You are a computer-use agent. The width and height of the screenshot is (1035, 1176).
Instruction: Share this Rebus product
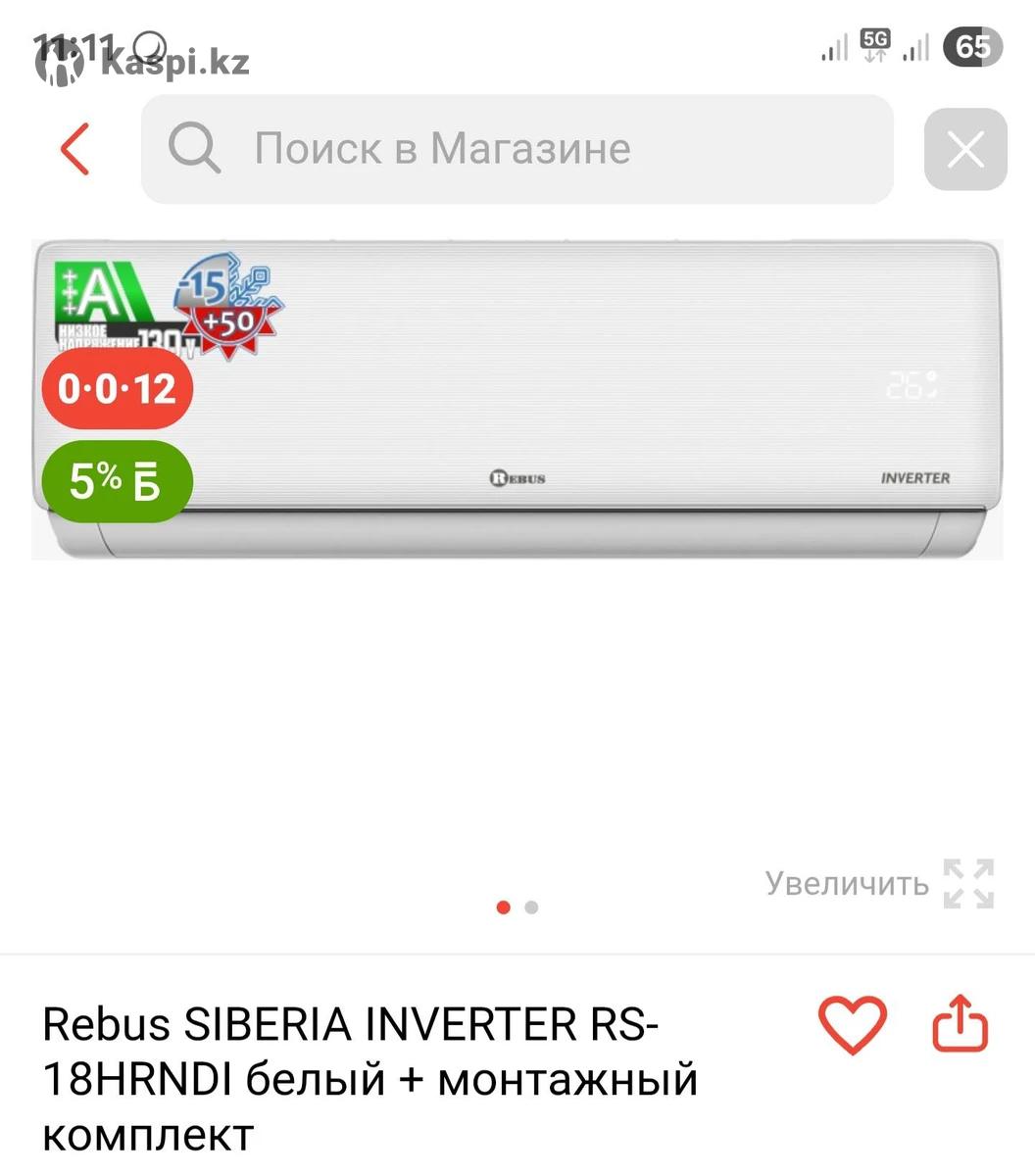959,1025
